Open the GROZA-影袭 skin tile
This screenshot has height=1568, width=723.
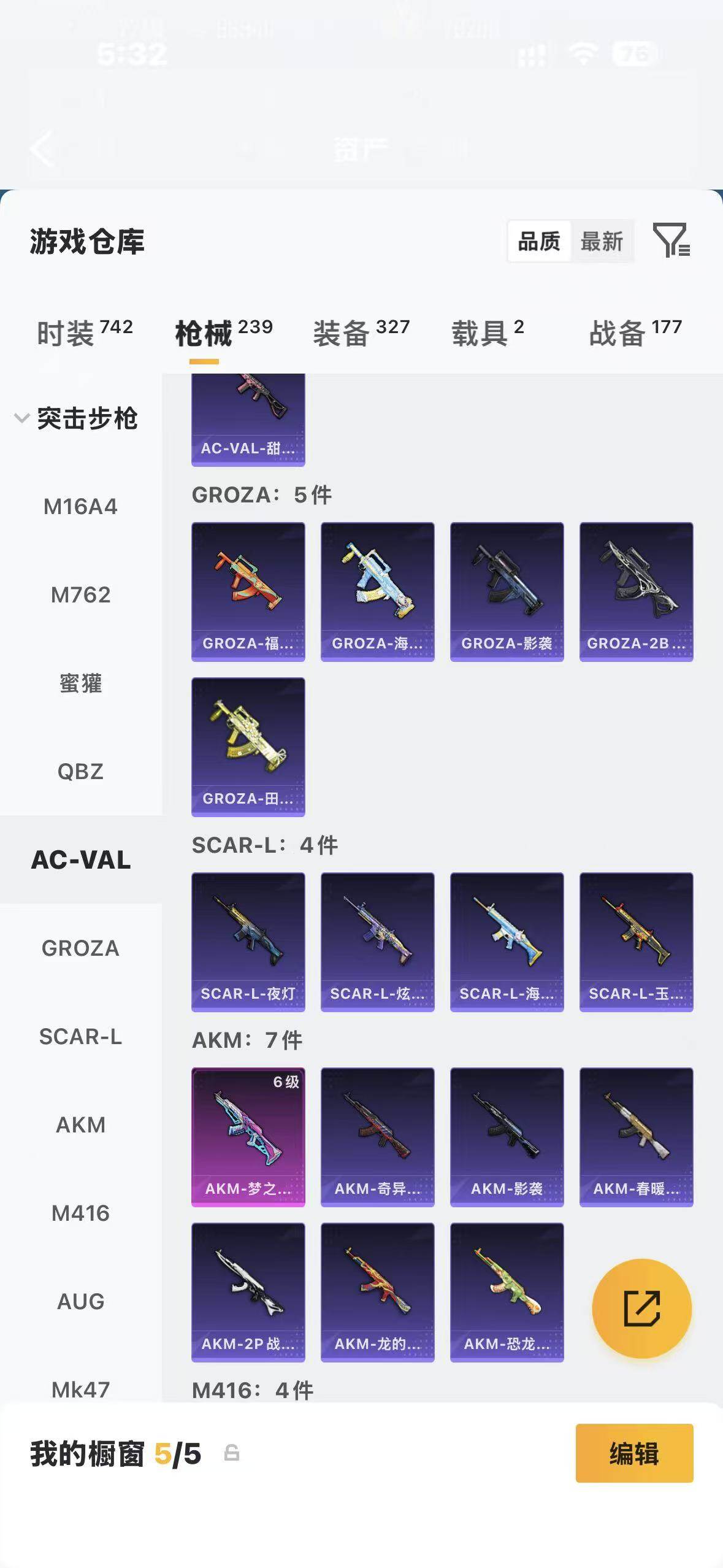[x=507, y=592]
